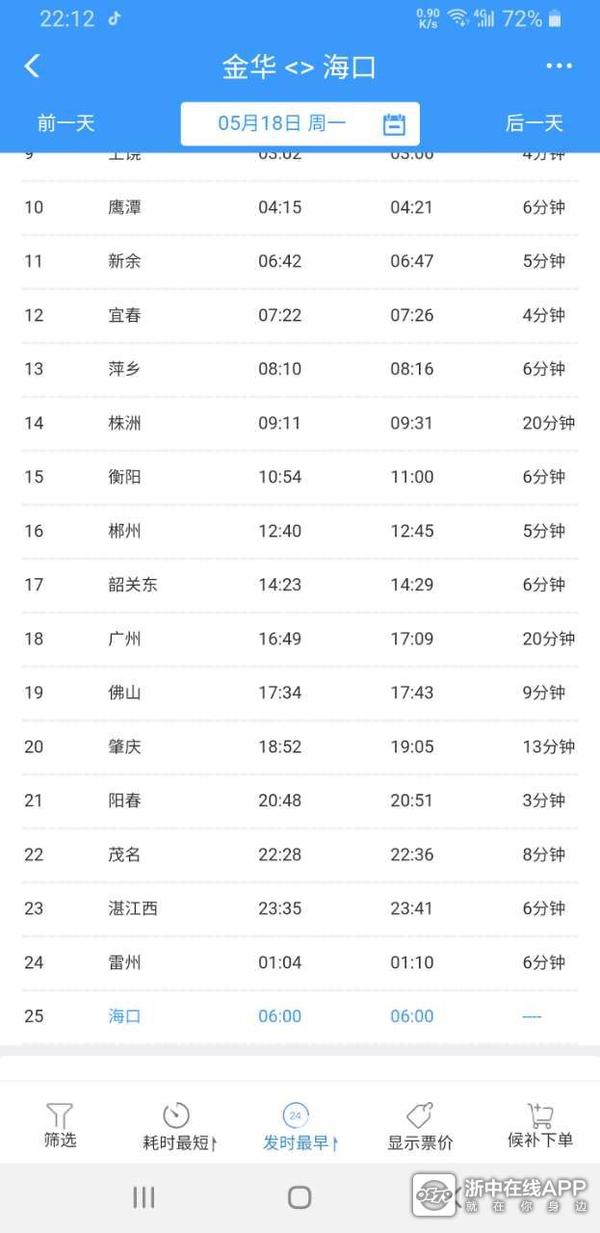Image resolution: width=600 pixels, height=1233 pixels.
Task: Open the recent apps view
Action: coord(144,1198)
